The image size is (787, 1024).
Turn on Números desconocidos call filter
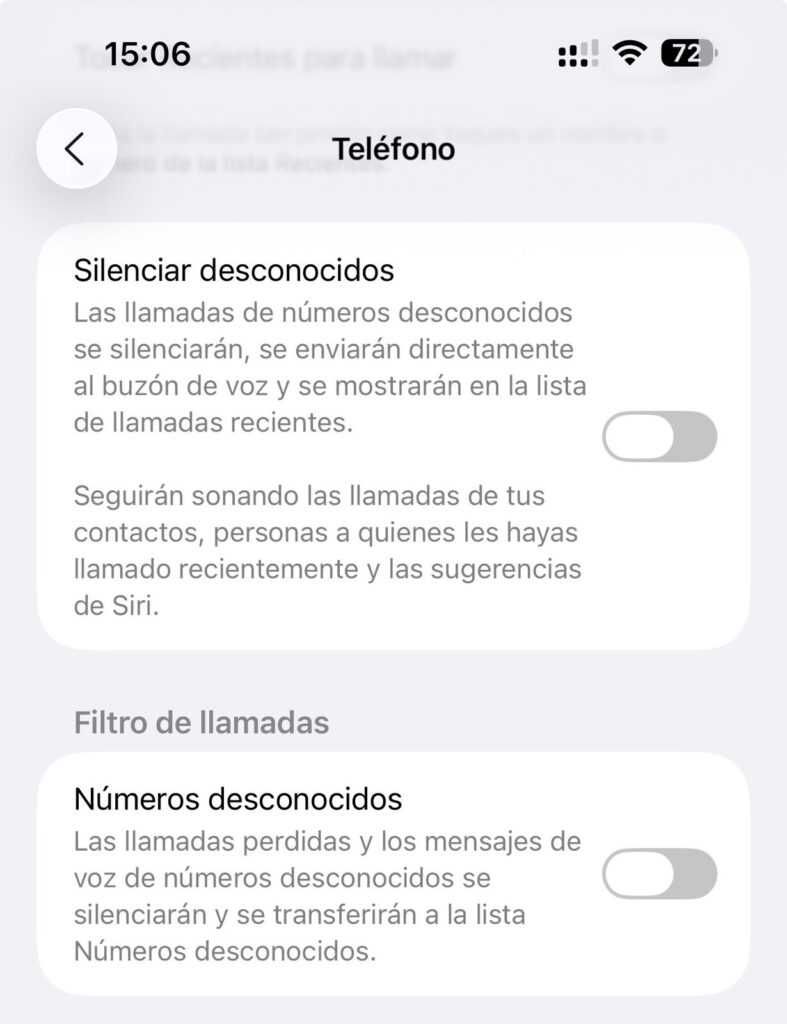coord(659,873)
